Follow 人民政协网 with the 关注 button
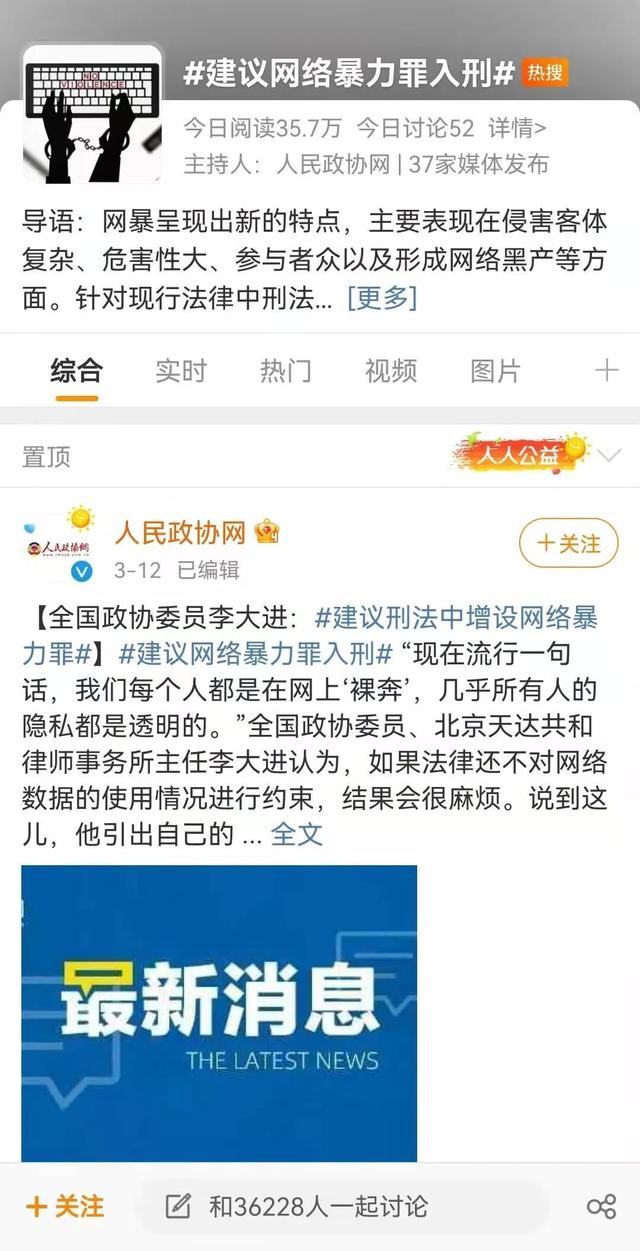The width and height of the screenshot is (640, 1251). tap(569, 543)
